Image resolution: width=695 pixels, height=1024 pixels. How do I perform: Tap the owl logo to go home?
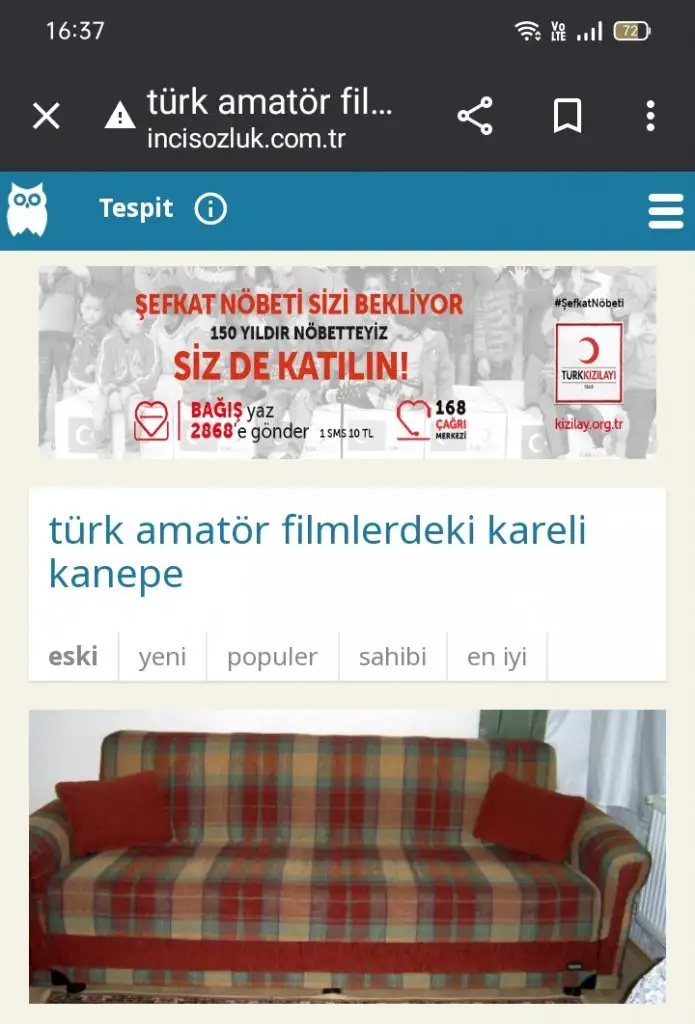pyautogui.click(x=27, y=210)
